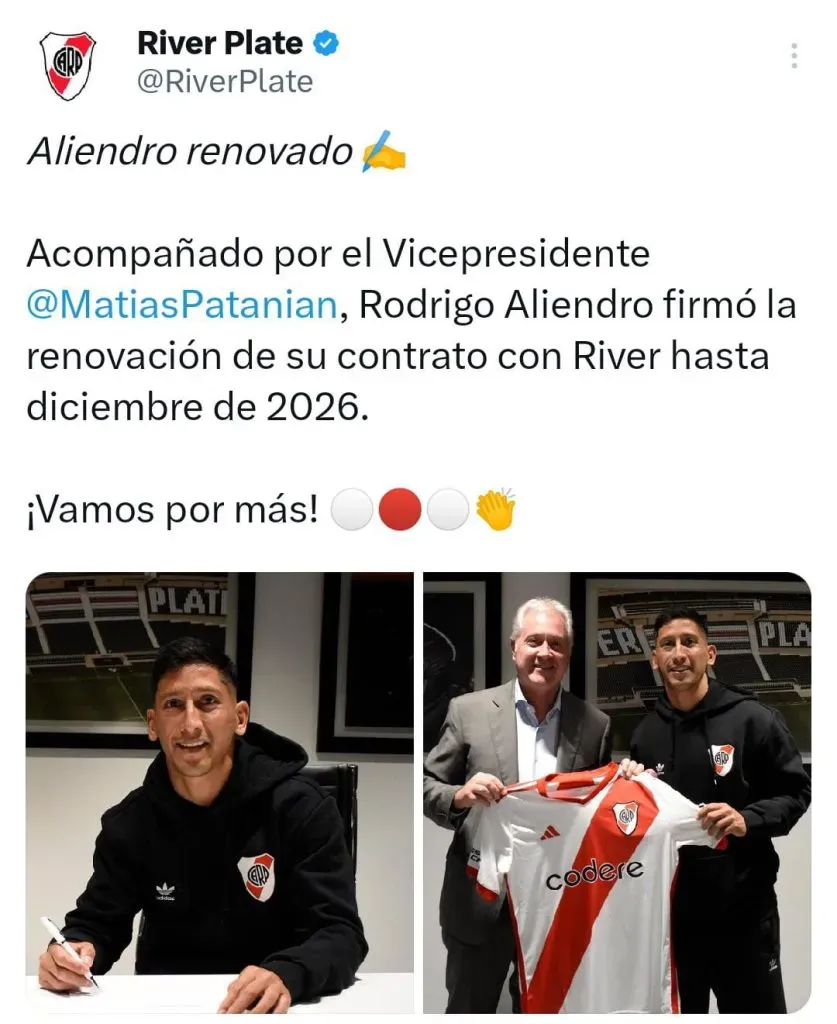Click the River Plate crest avatar
The width and height of the screenshot is (837, 1024).
67,60
